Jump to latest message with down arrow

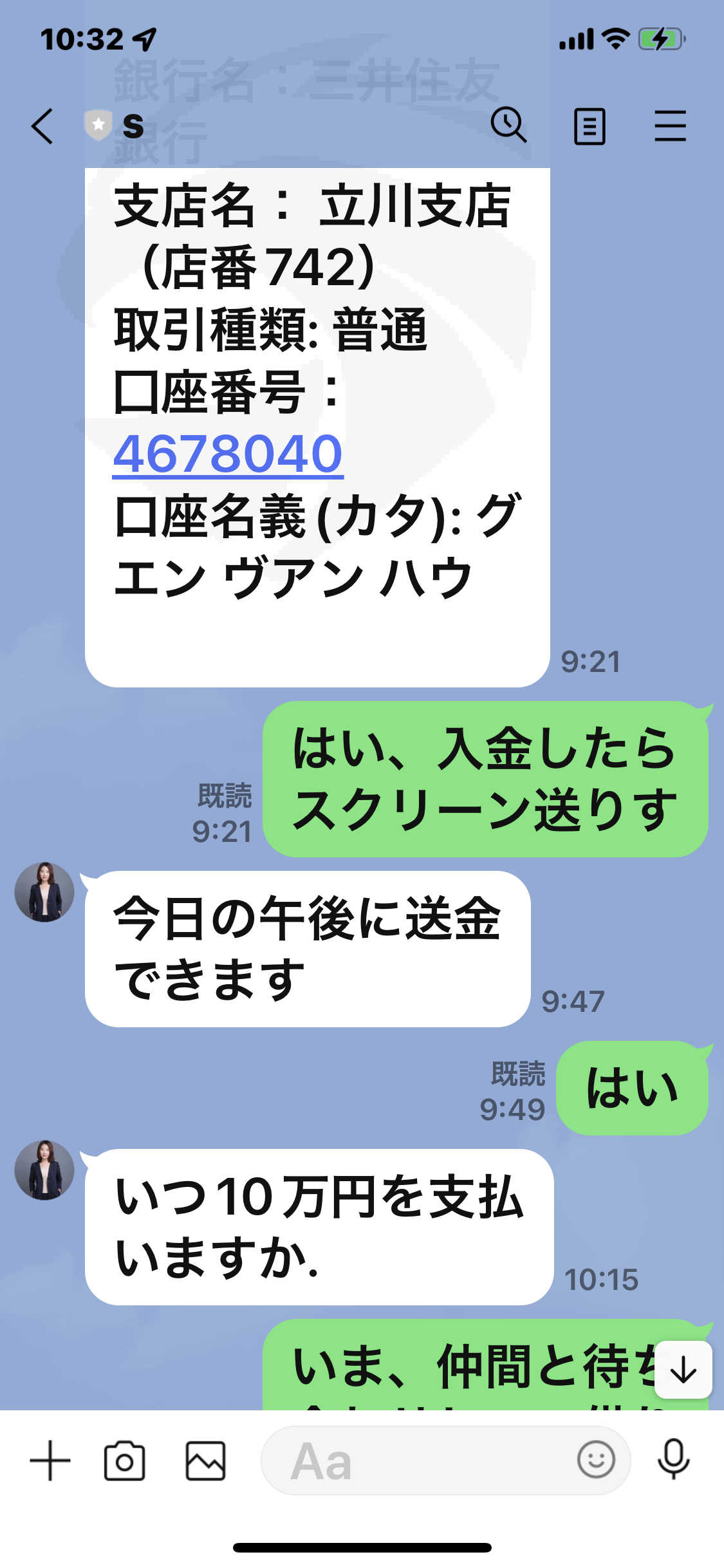coord(683,1370)
